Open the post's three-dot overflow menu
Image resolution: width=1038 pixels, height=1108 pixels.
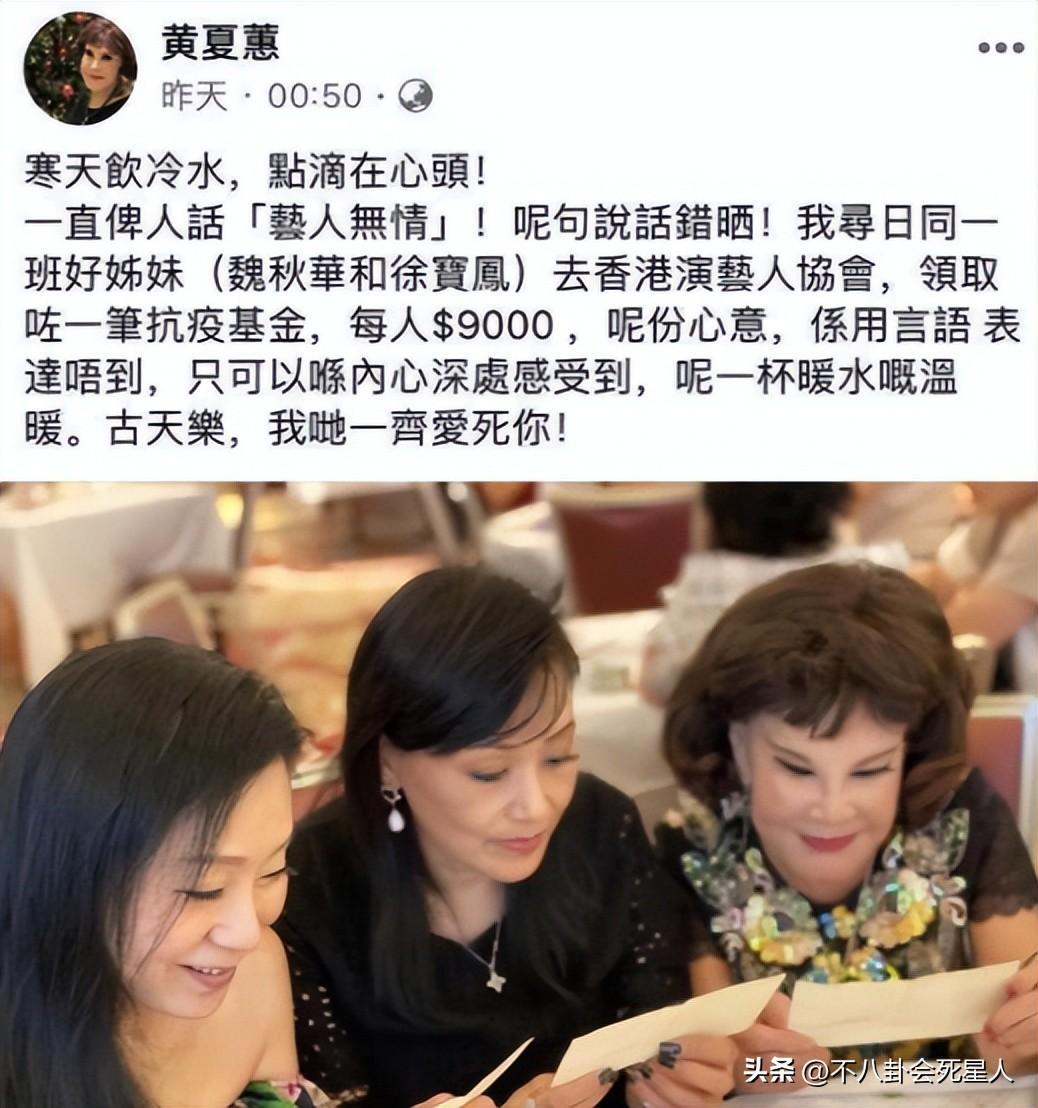point(1000,47)
